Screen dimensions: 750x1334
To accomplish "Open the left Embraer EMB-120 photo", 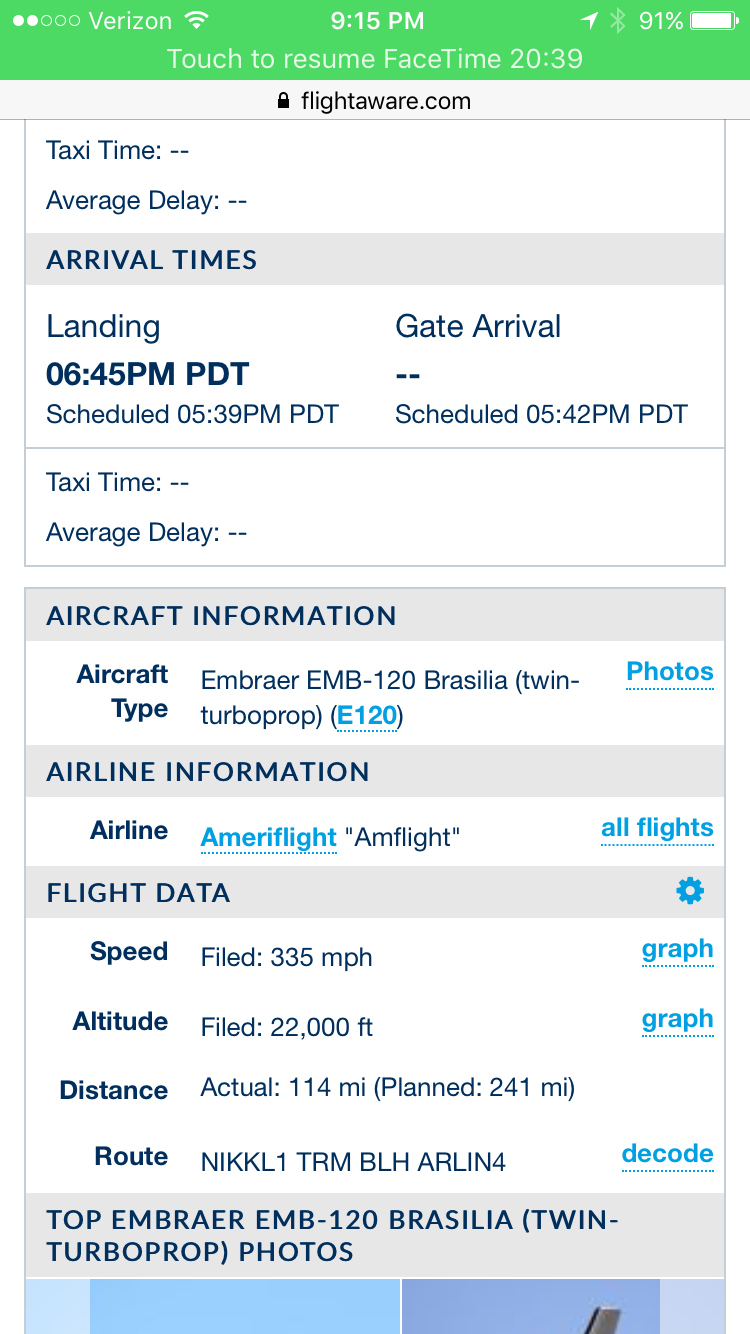I will 212,1306.
